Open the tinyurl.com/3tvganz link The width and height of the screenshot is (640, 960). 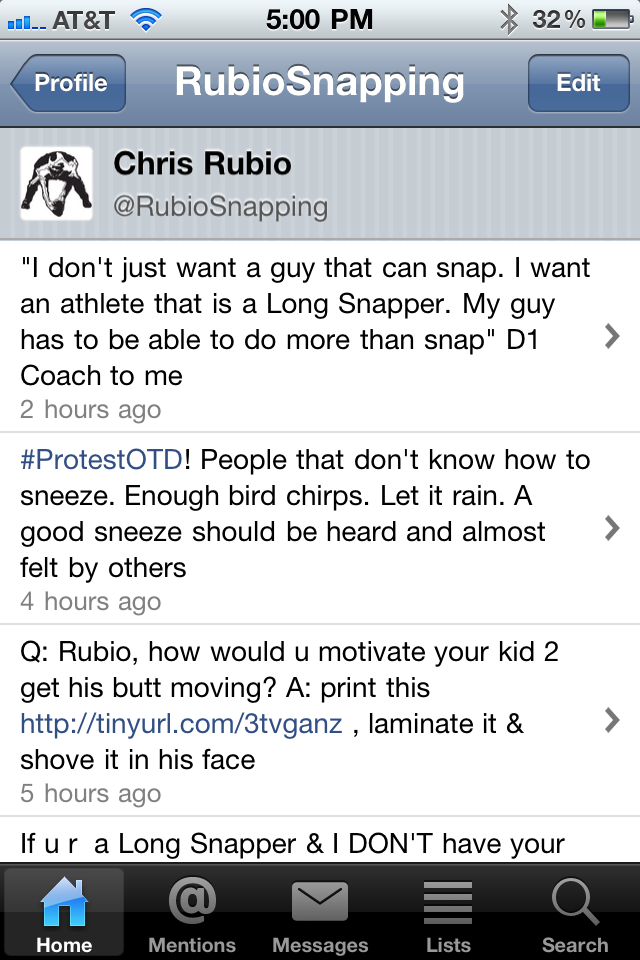pyautogui.click(x=181, y=724)
